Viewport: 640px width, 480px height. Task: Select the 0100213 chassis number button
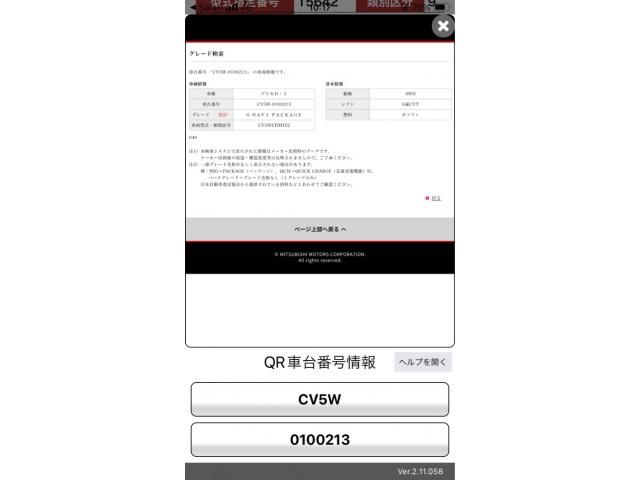[320, 439]
